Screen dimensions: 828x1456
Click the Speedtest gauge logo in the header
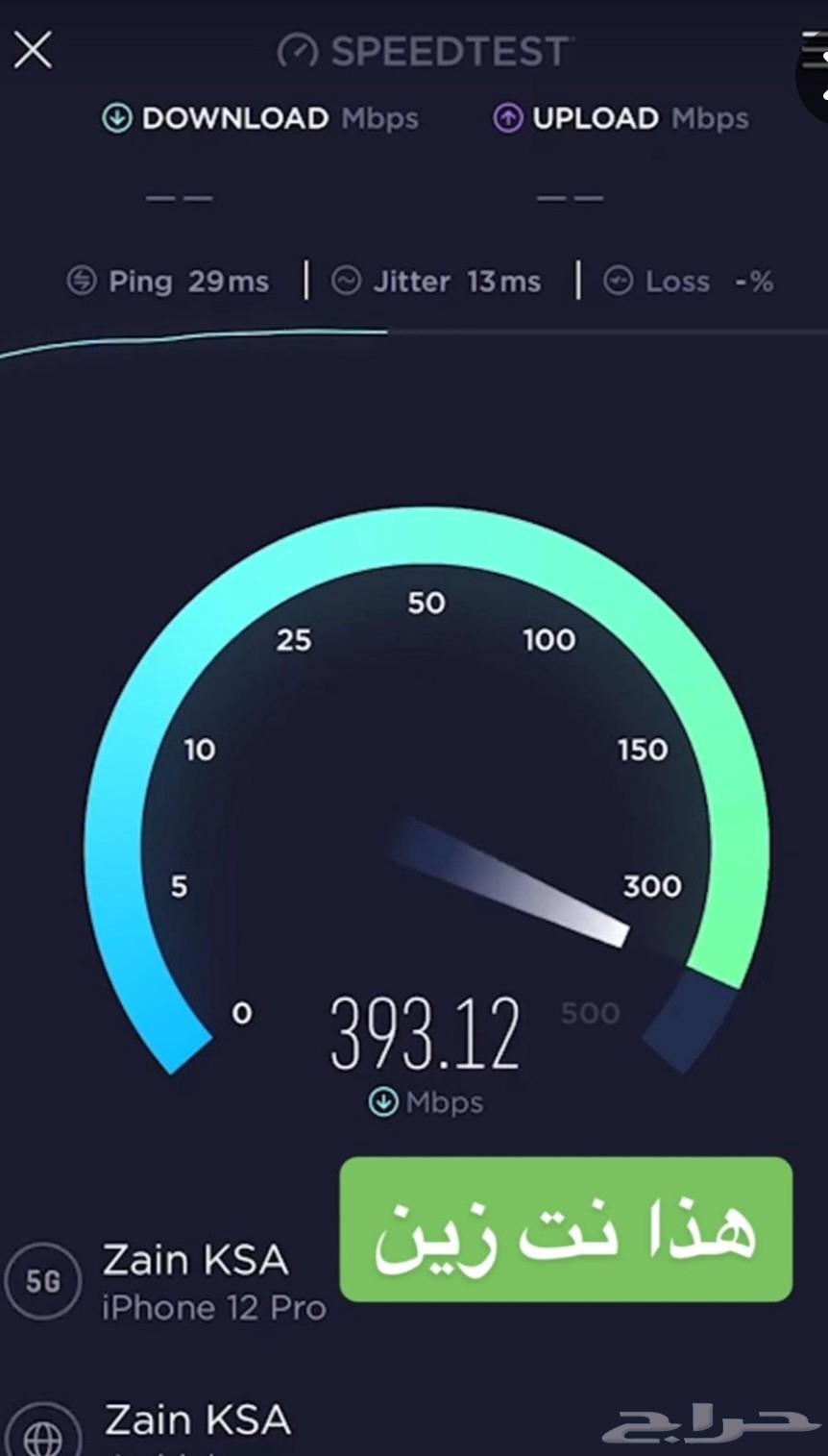point(298,50)
